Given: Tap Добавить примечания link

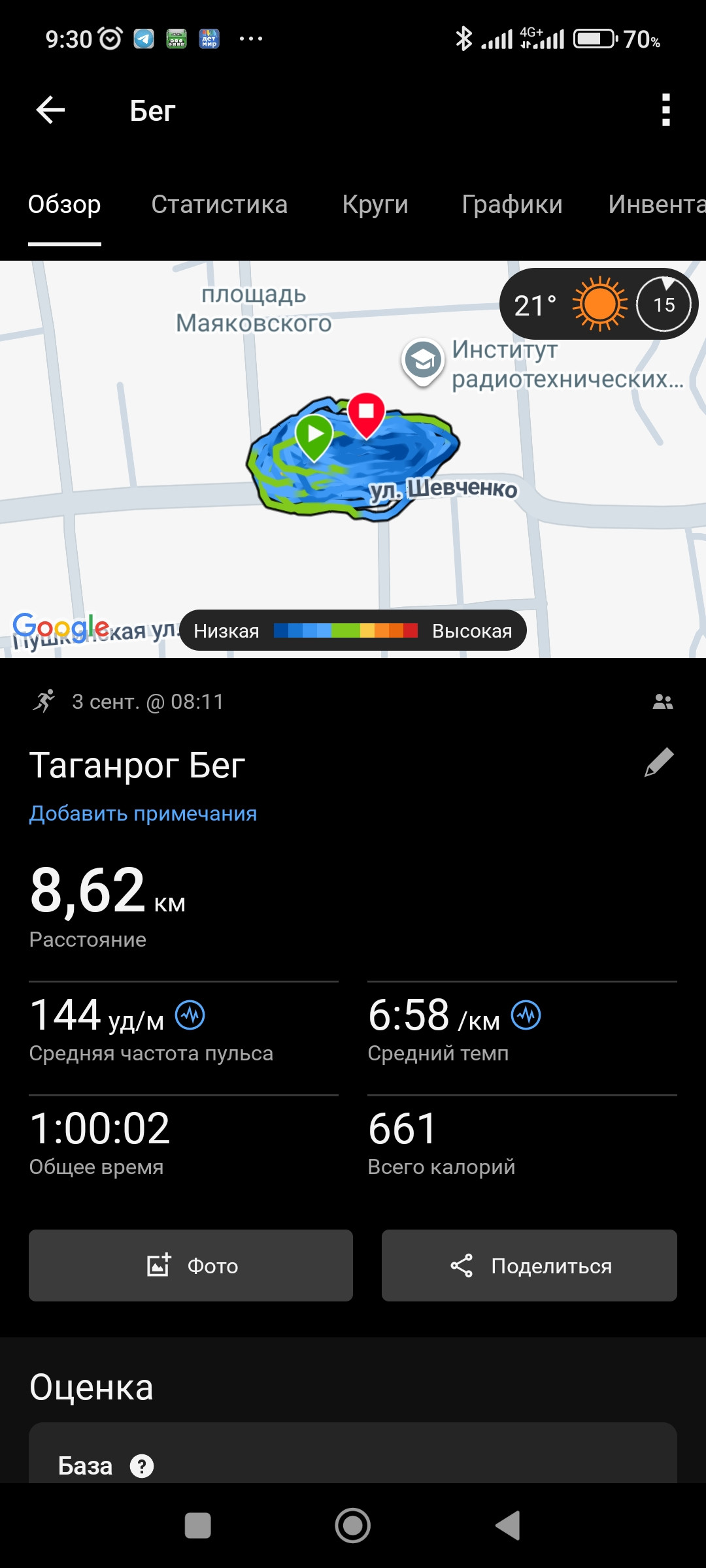Looking at the screenshot, I should pos(143,813).
